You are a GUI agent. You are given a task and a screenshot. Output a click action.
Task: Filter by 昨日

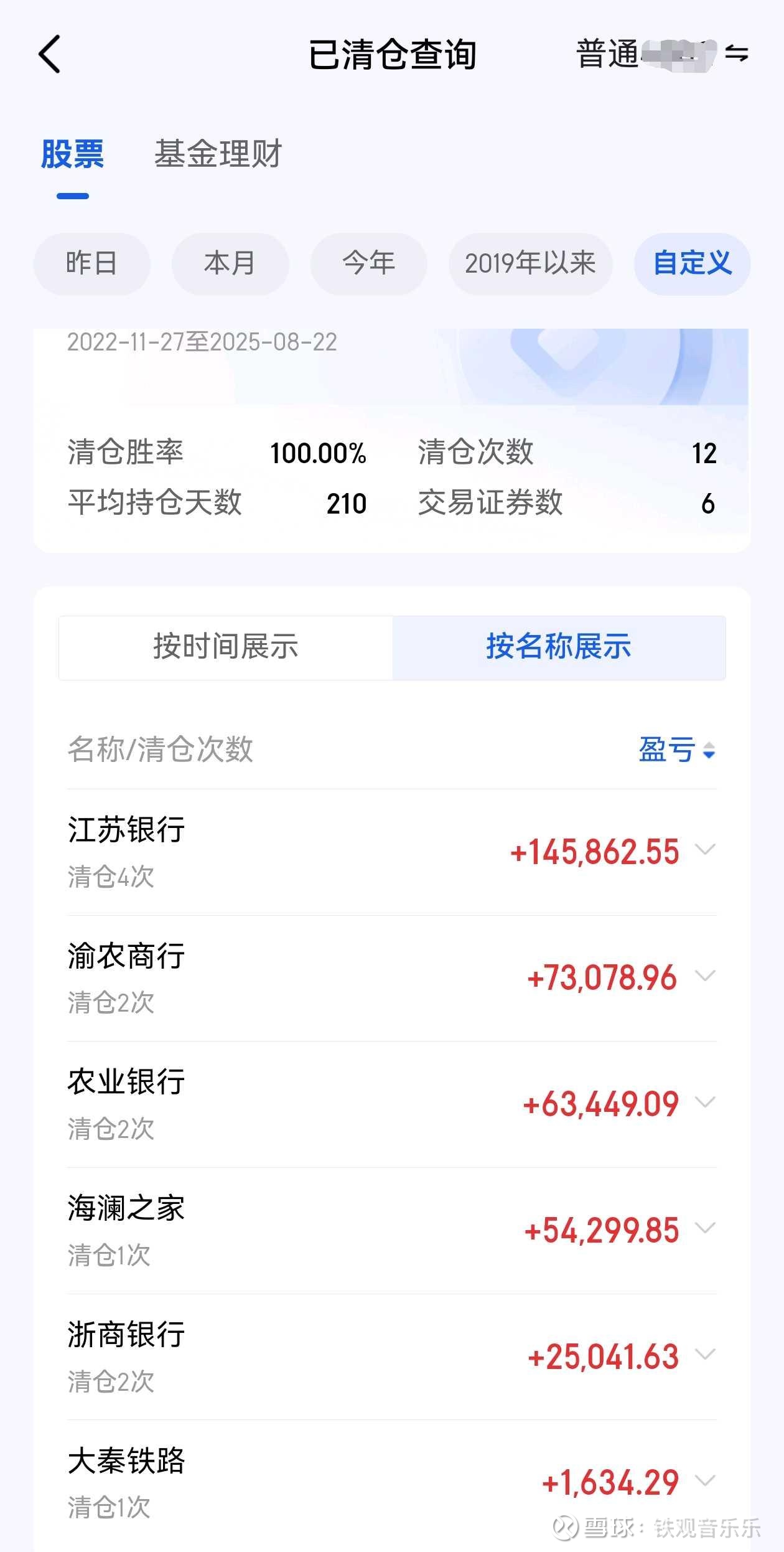coord(92,263)
